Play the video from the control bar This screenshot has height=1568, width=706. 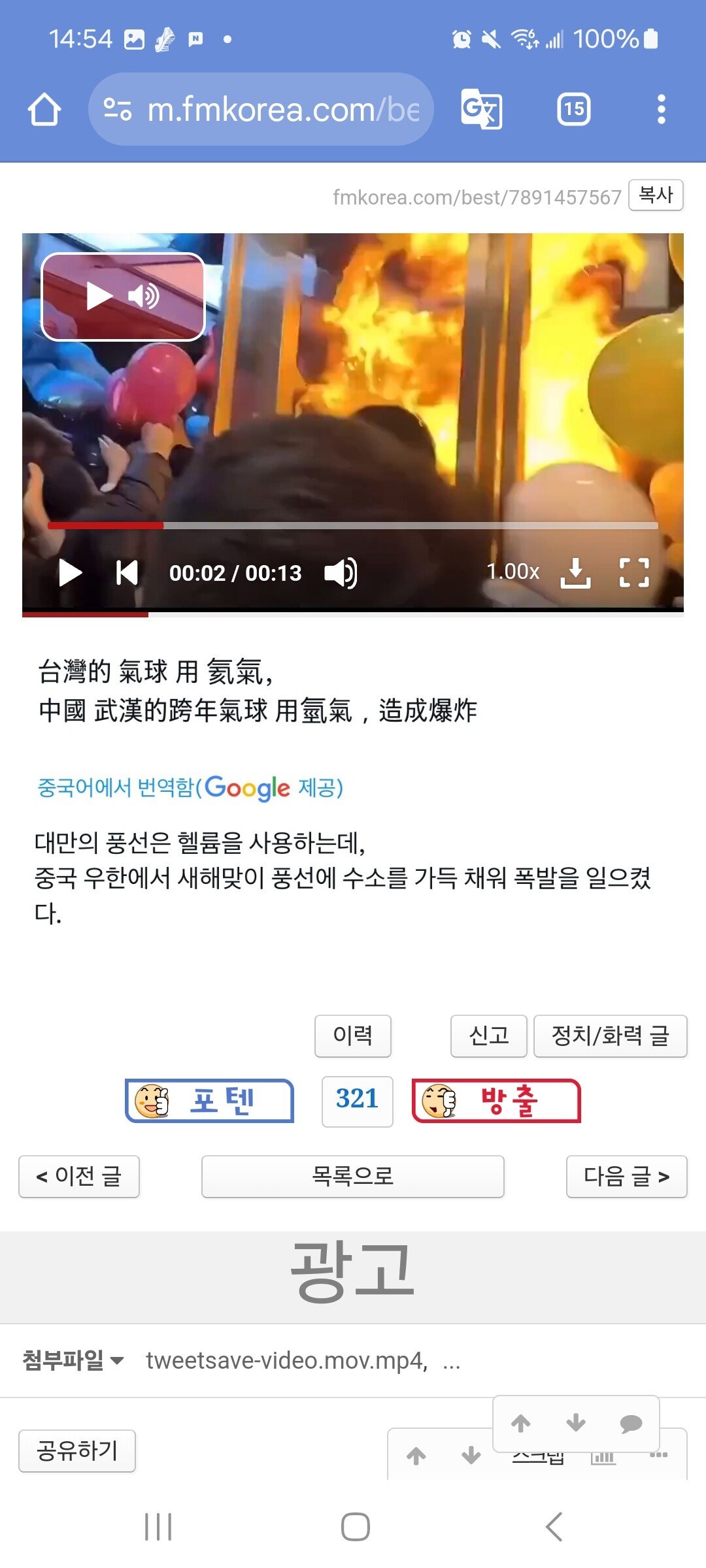(x=70, y=573)
